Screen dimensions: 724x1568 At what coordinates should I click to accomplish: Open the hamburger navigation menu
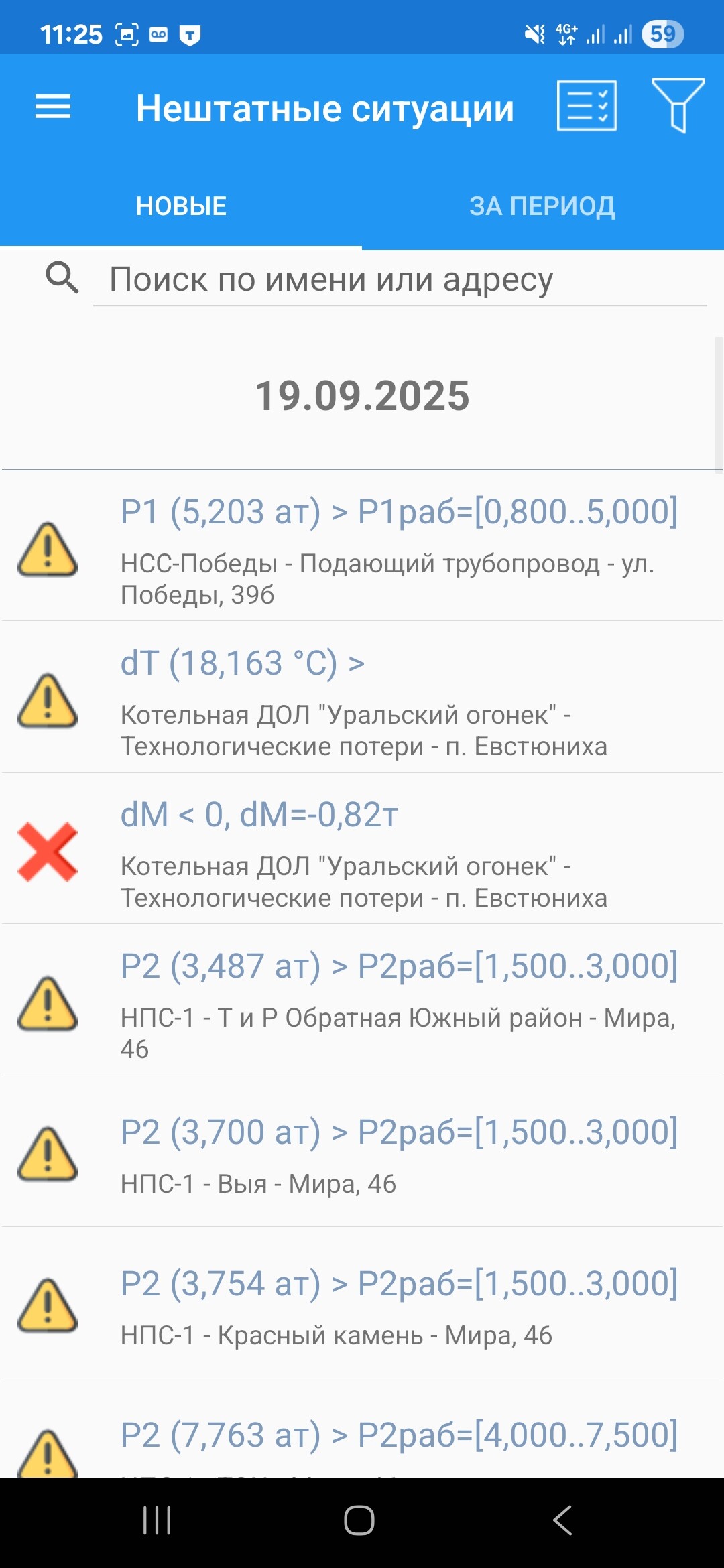tap(53, 107)
